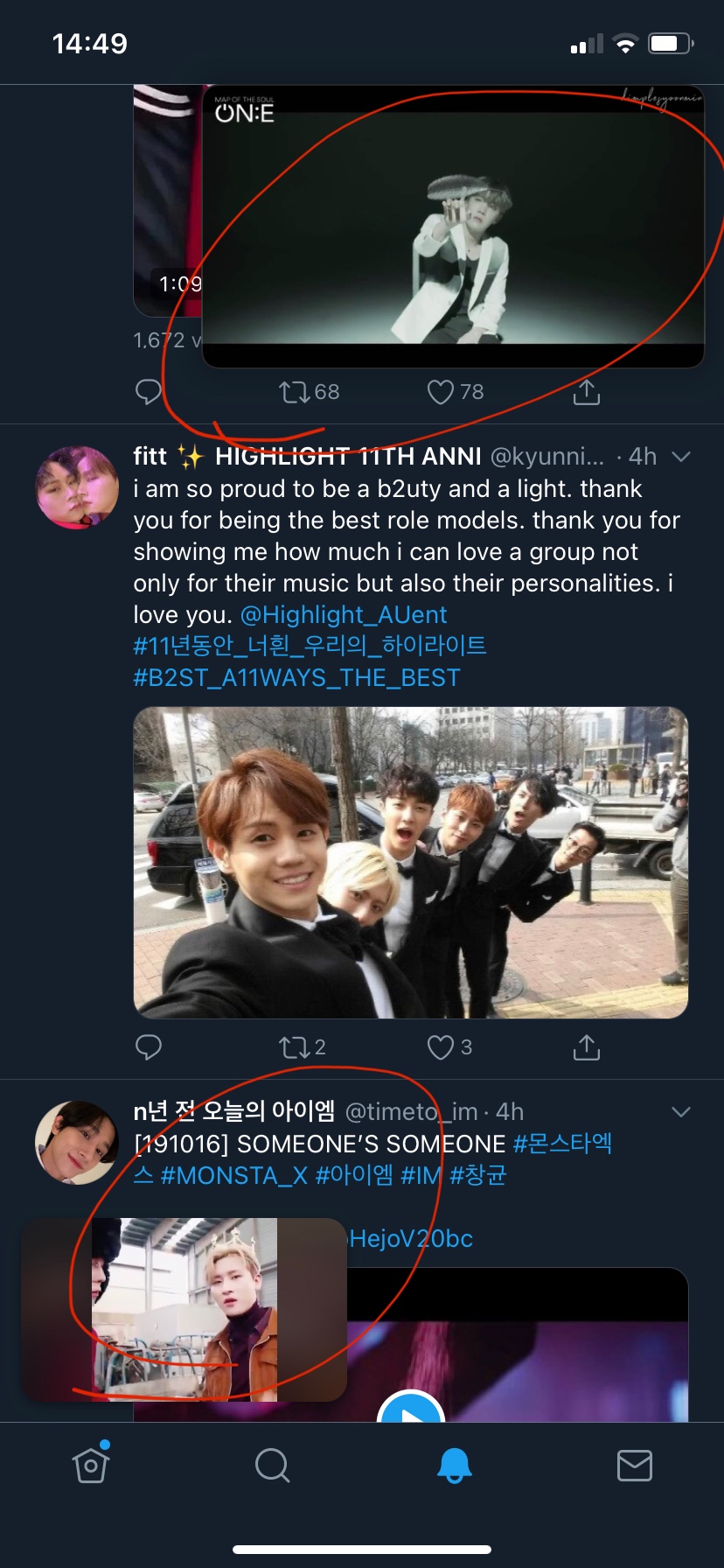Reply to the tweet with 68 retweets
Image resolution: width=724 pixels, height=1568 pixels.
(x=149, y=391)
